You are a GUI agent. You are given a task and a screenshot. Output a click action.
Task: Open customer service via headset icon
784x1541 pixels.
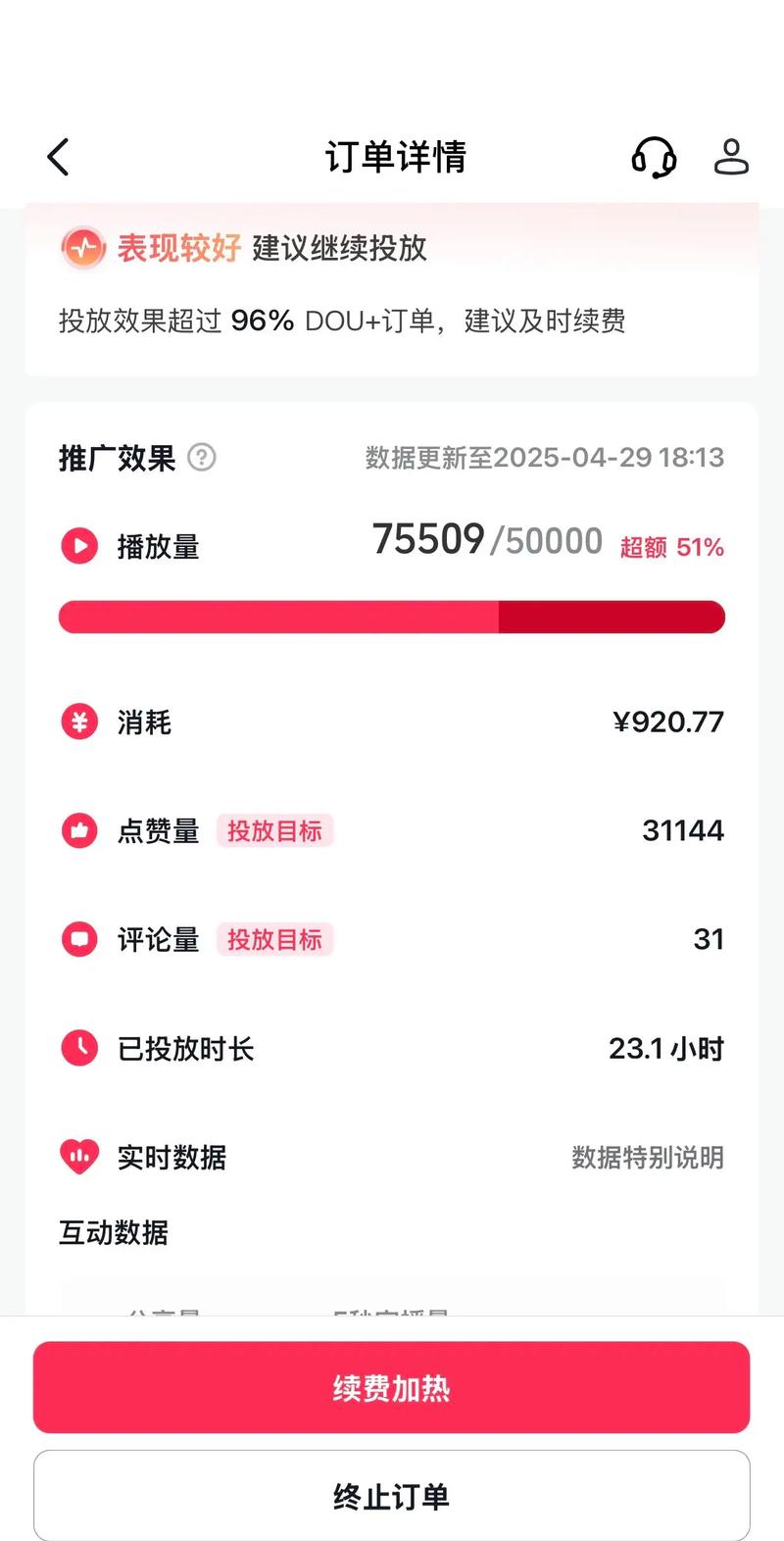pos(653,157)
